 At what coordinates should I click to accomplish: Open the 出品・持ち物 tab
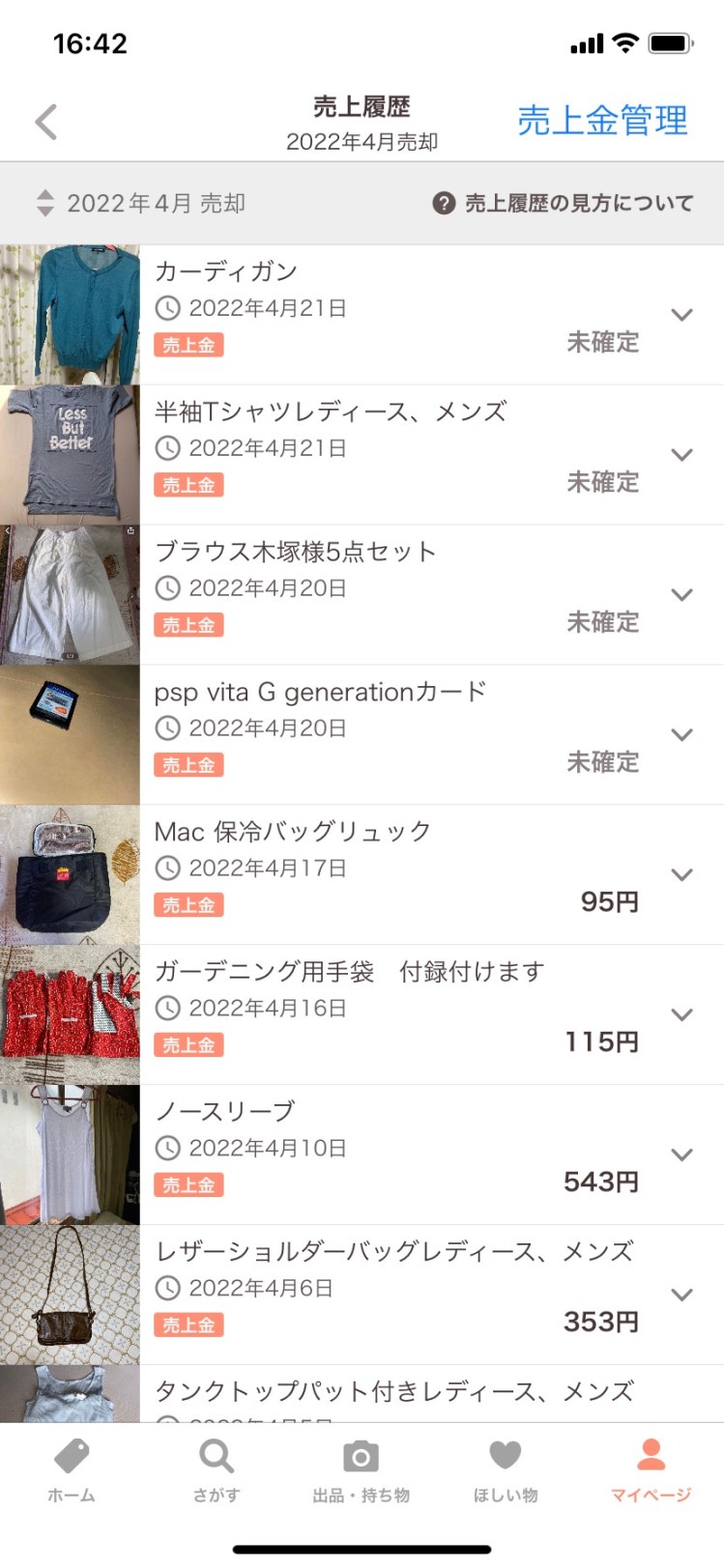tap(361, 1469)
